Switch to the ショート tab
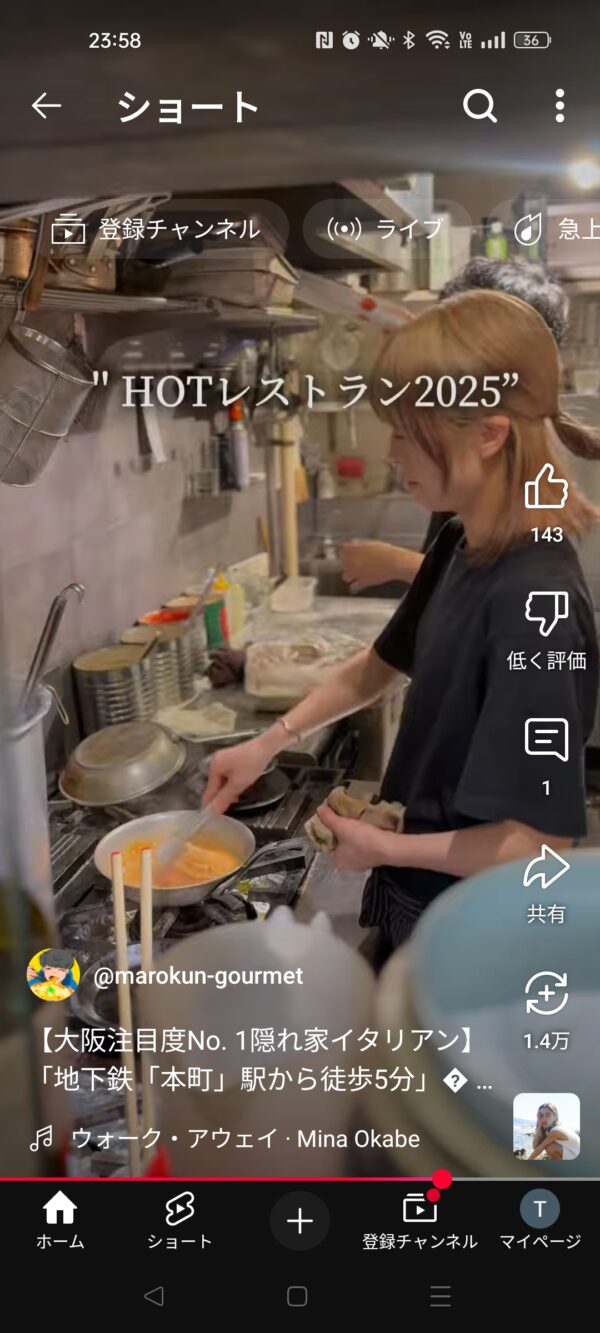The width and height of the screenshot is (600, 1333). coord(179,1221)
